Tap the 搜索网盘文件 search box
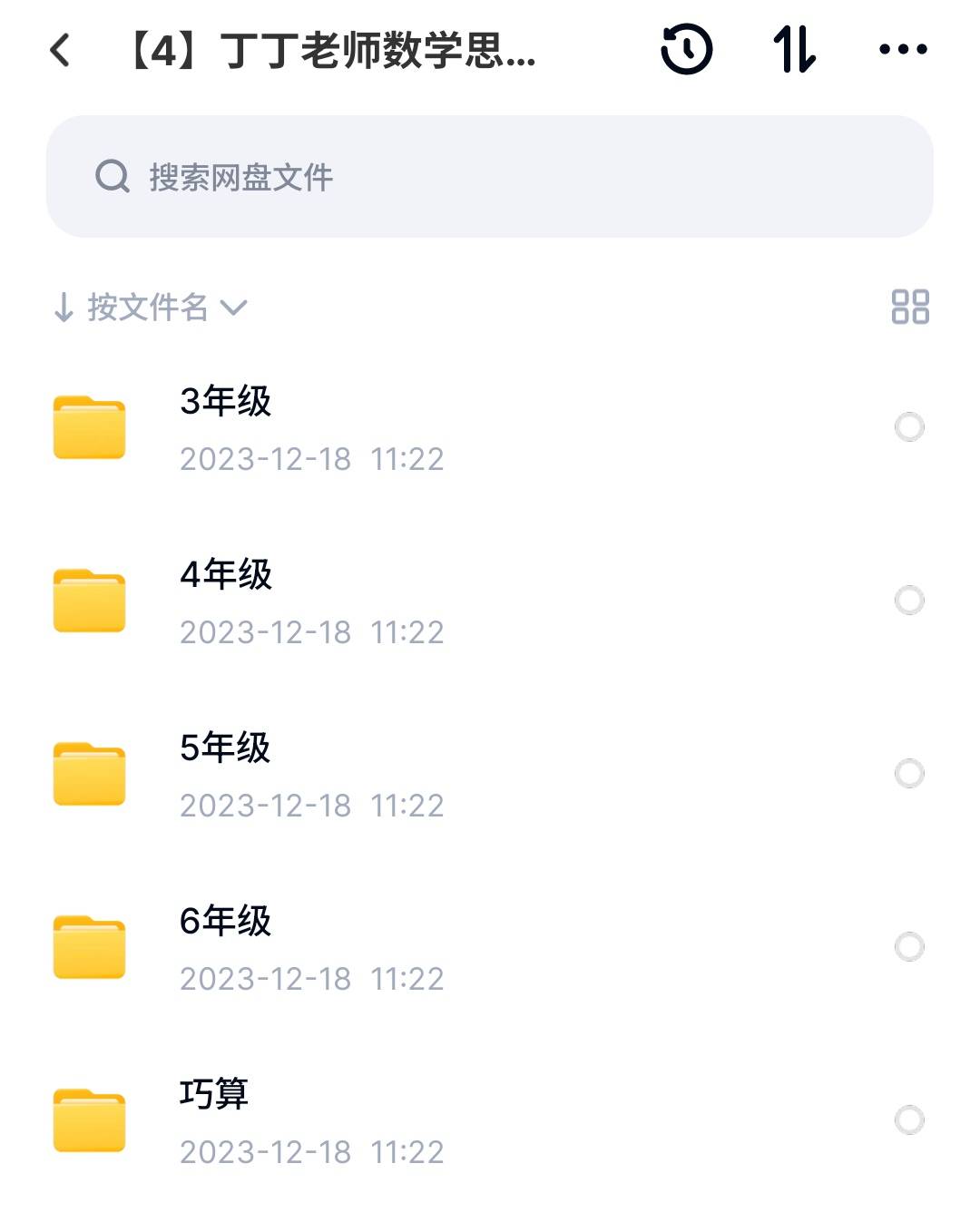Image resolution: width=980 pixels, height=1222 pixels. tap(490, 177)
